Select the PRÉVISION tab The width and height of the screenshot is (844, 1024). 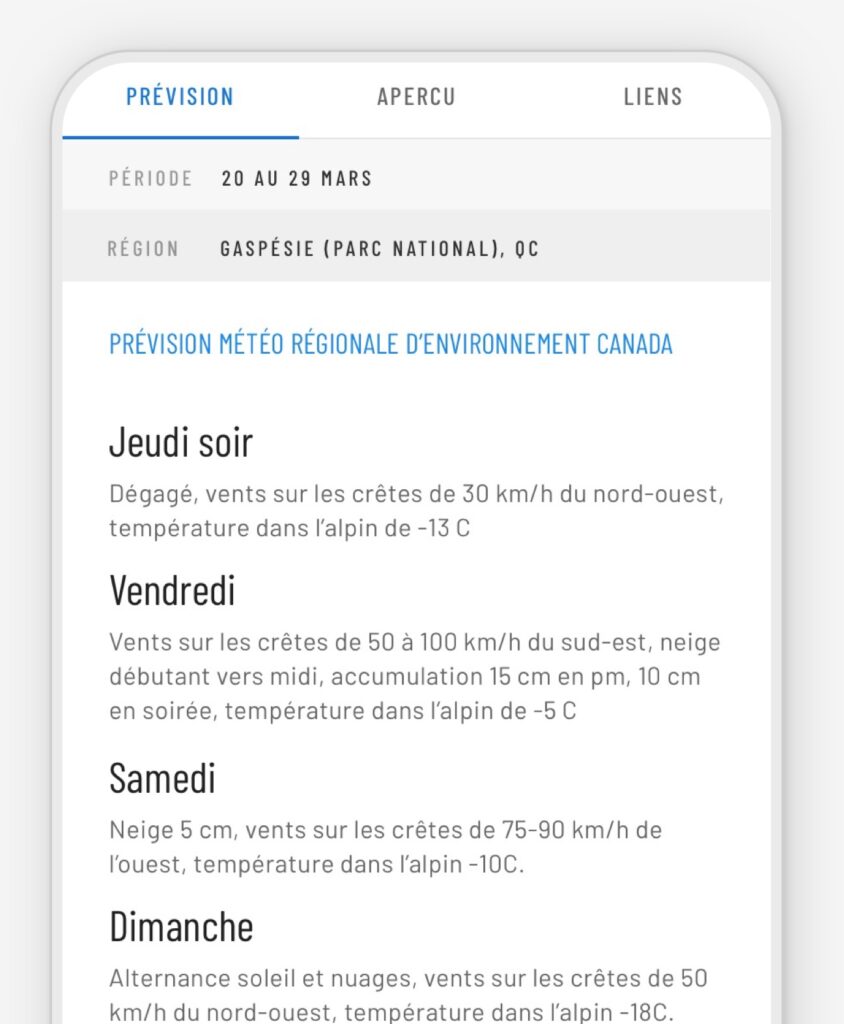[180, 96]
